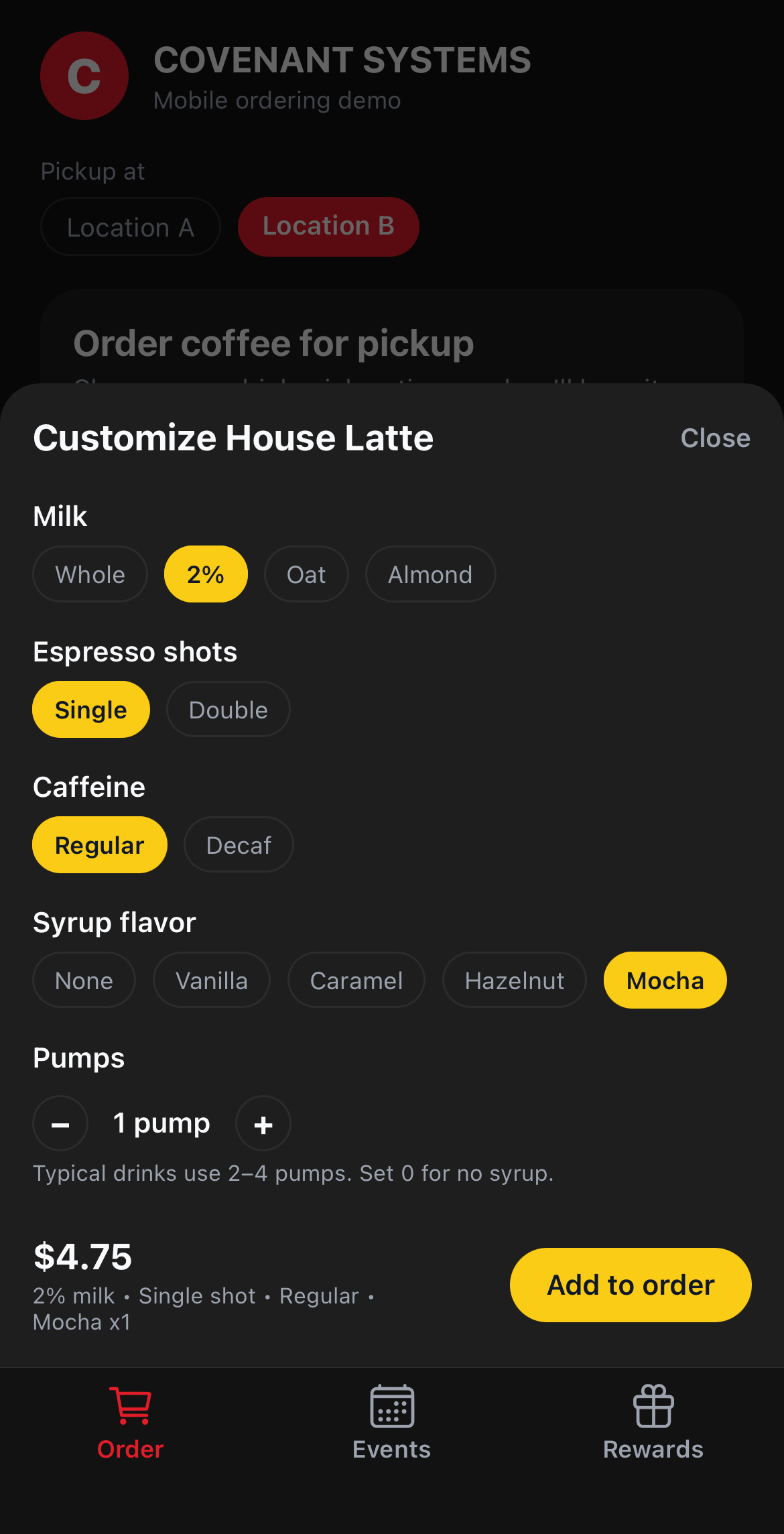Viewport: 784px width, 1534px height.
Task: Pick Almond milk
Action: [x=430, y=574]
